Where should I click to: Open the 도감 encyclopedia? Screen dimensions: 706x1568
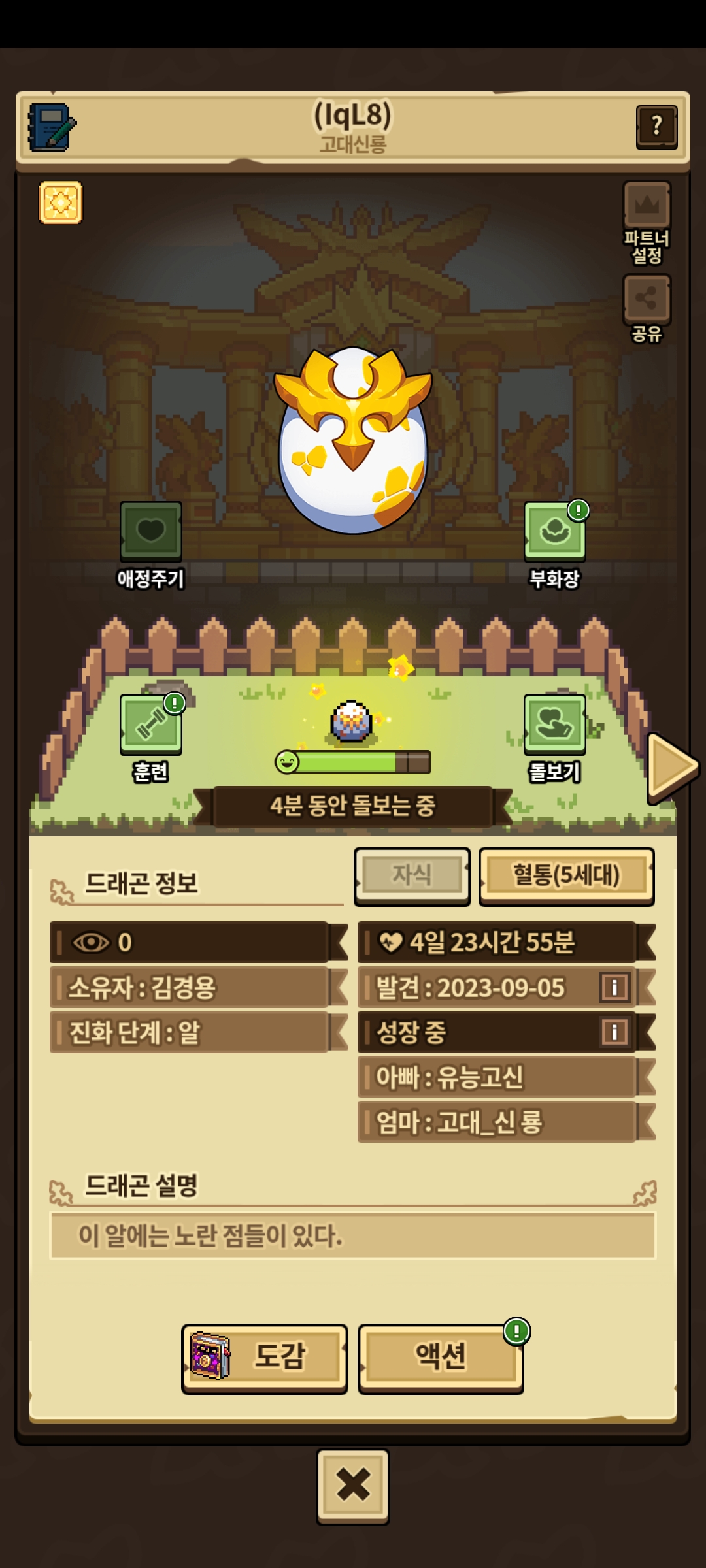point(264,1356)
